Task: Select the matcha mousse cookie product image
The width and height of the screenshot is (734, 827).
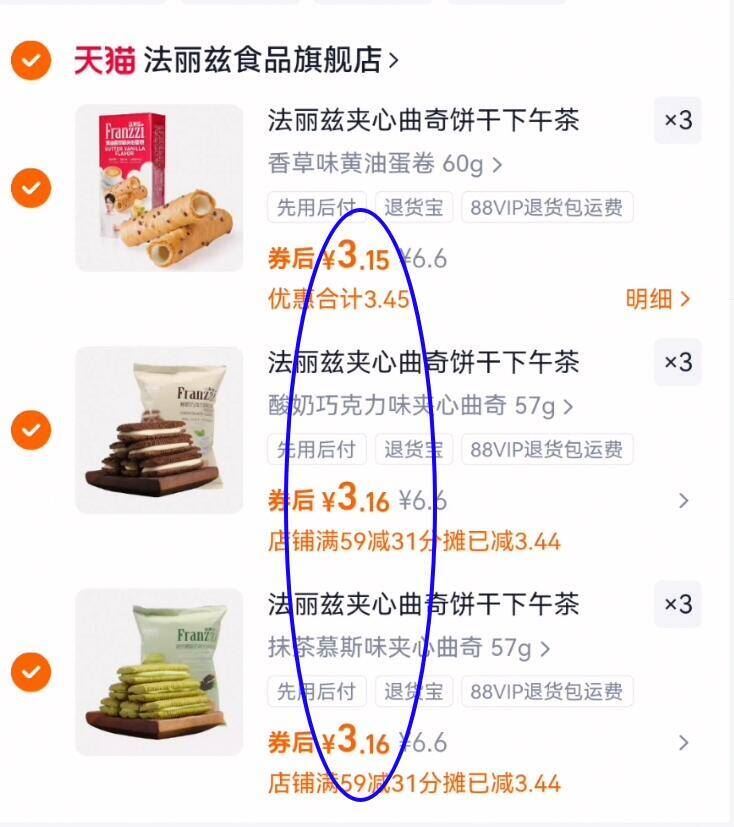Action: point(160,670)
